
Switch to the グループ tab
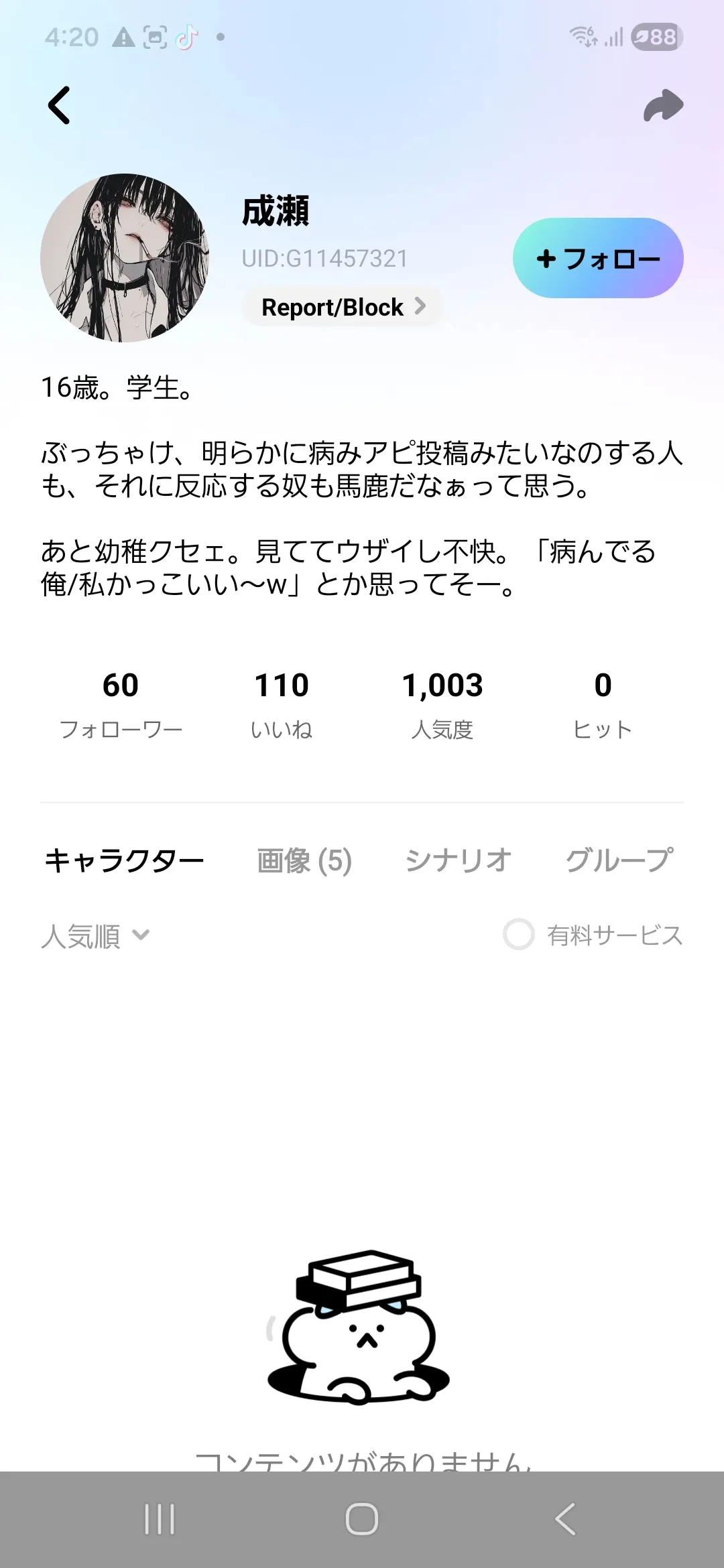pyautogui.click(x=618, y=860)
